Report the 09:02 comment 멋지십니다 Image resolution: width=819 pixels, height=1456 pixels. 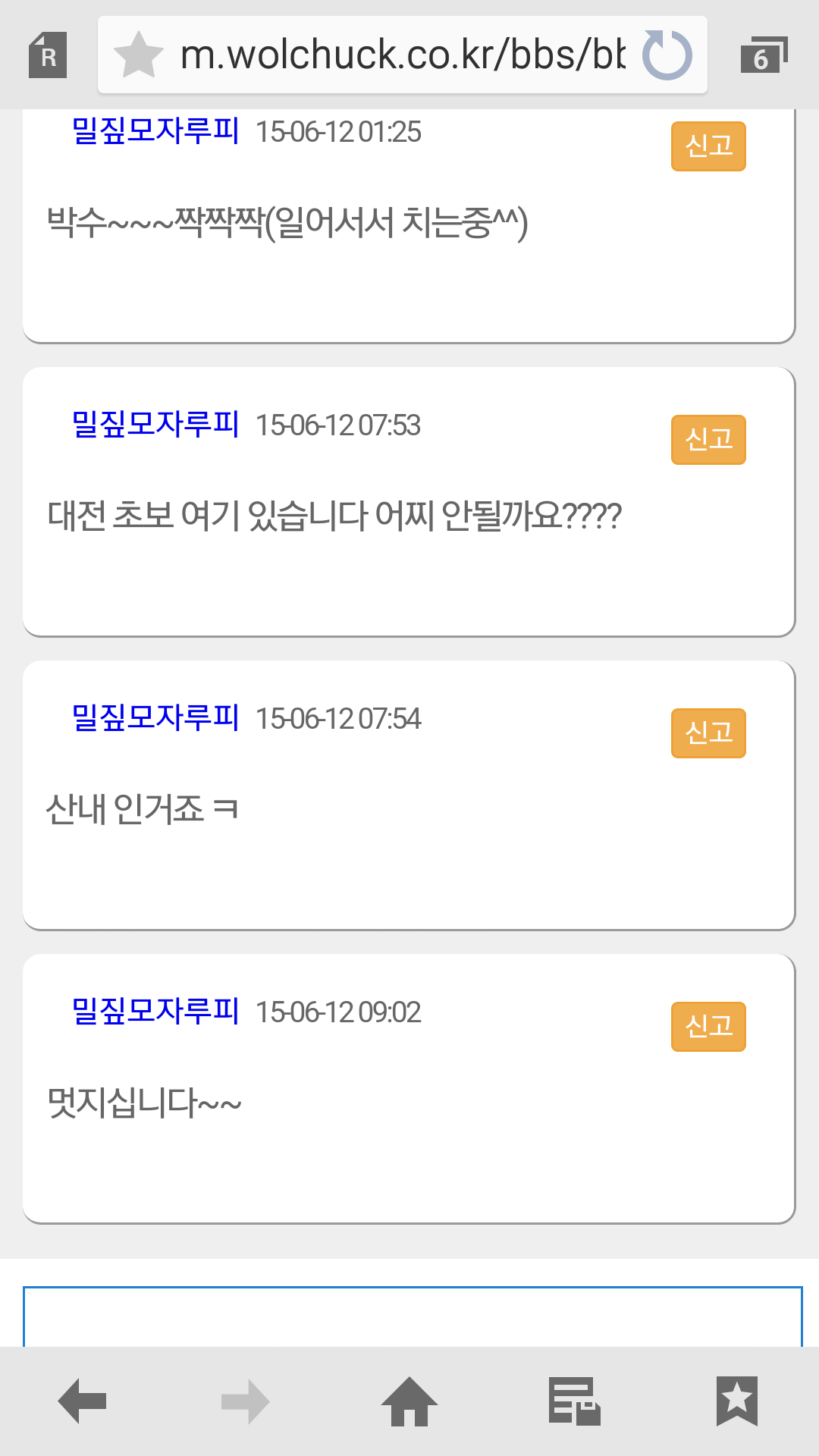(708, 1027)
